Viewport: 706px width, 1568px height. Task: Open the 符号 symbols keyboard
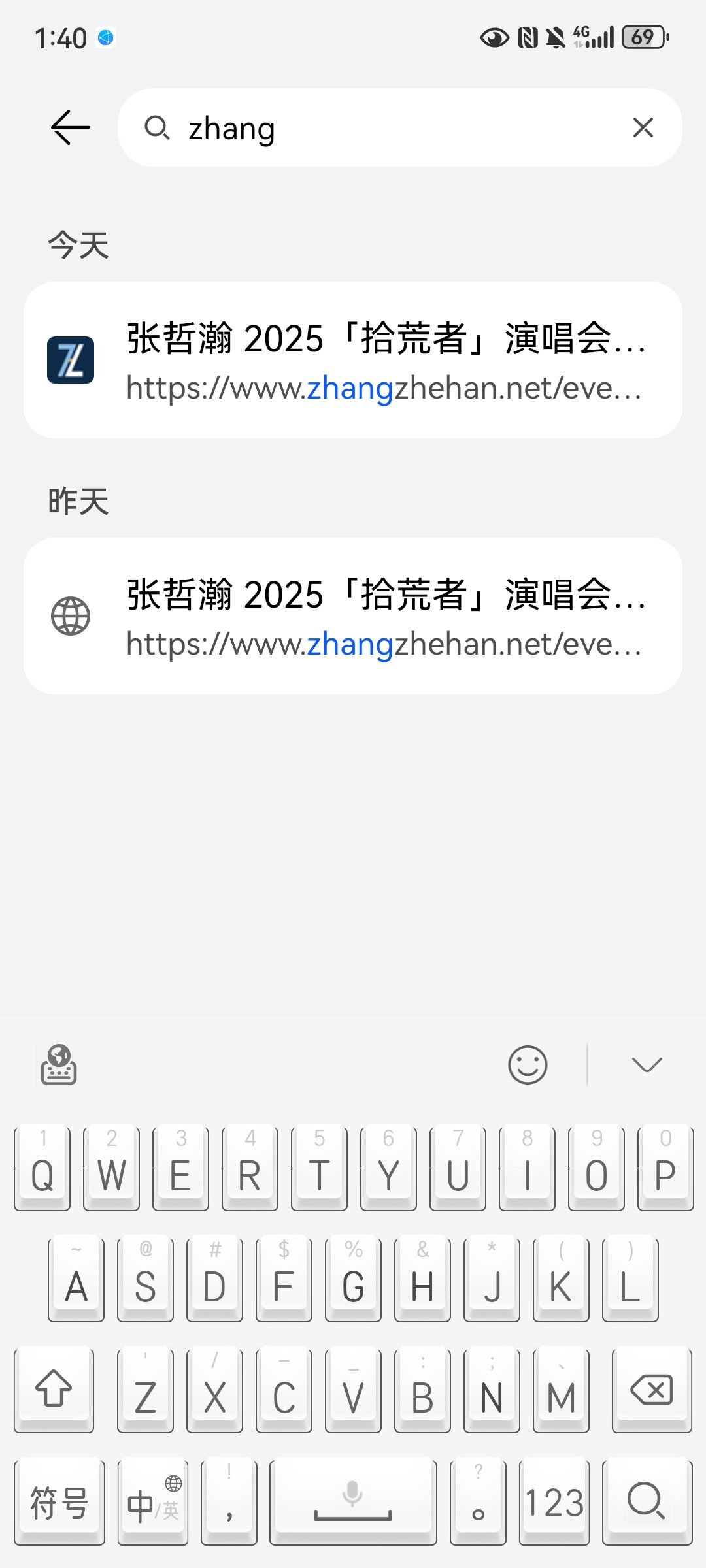coord(59,1501)
